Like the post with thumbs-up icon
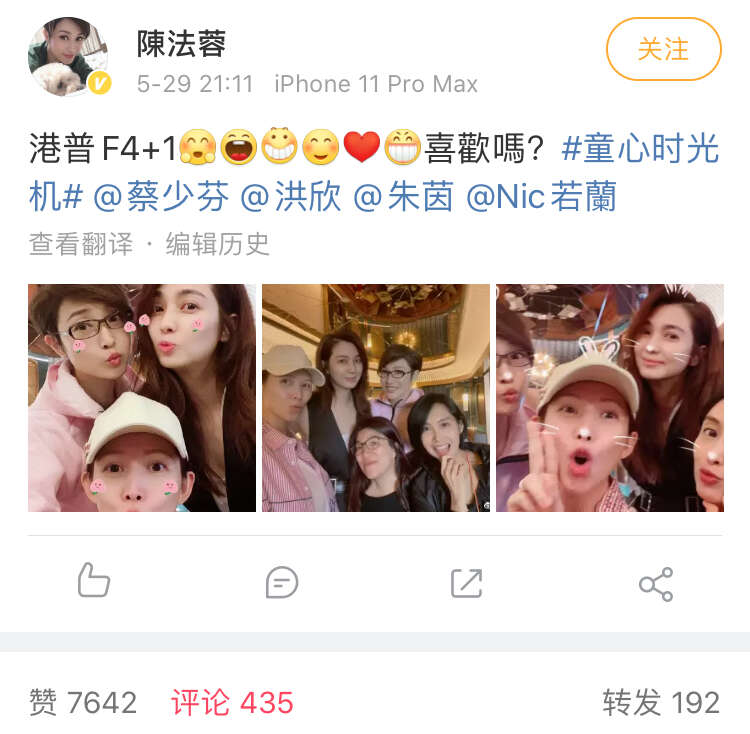 click(x=94, y=582)
